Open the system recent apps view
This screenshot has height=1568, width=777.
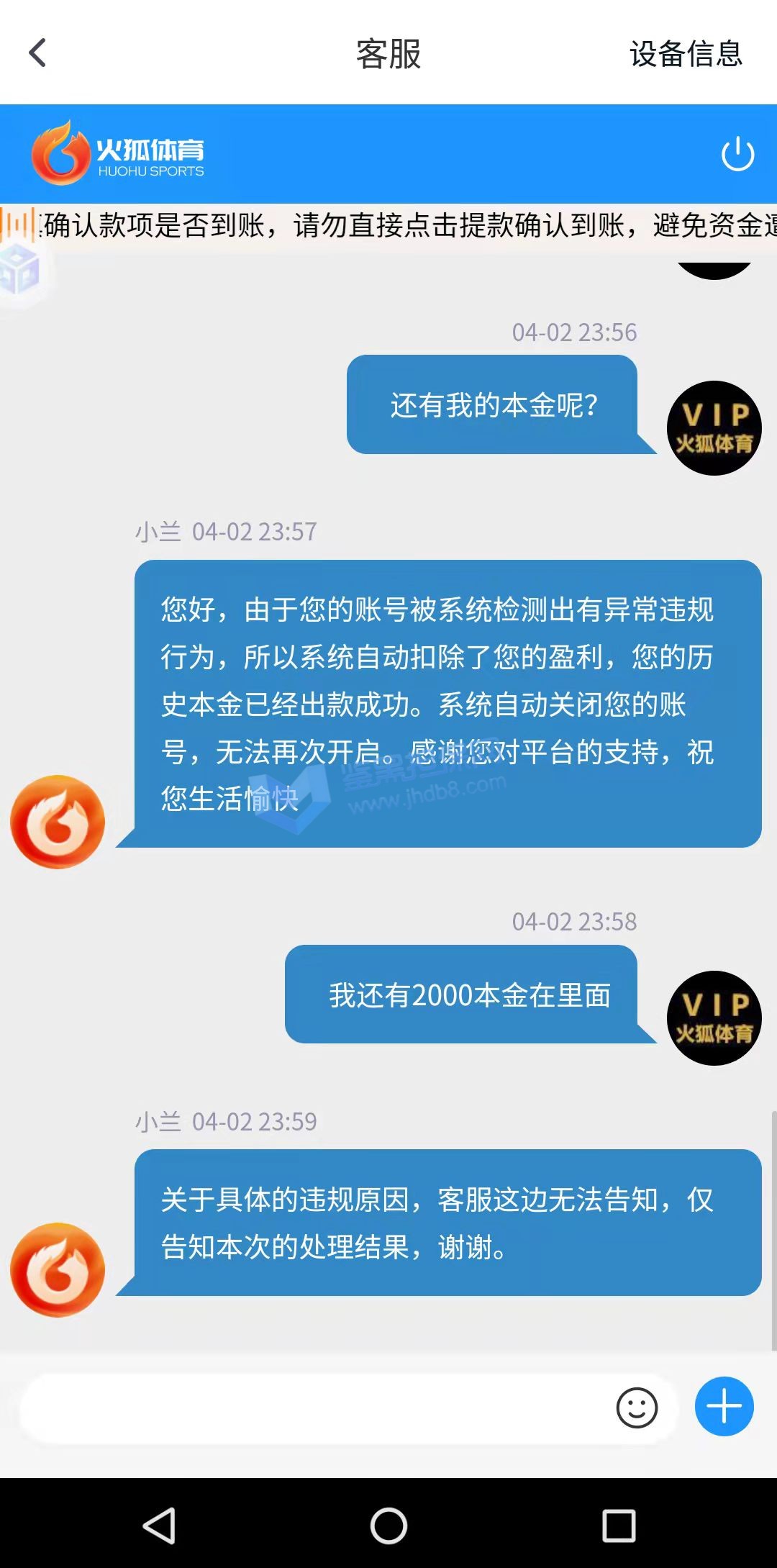[x=618, y=1525]
